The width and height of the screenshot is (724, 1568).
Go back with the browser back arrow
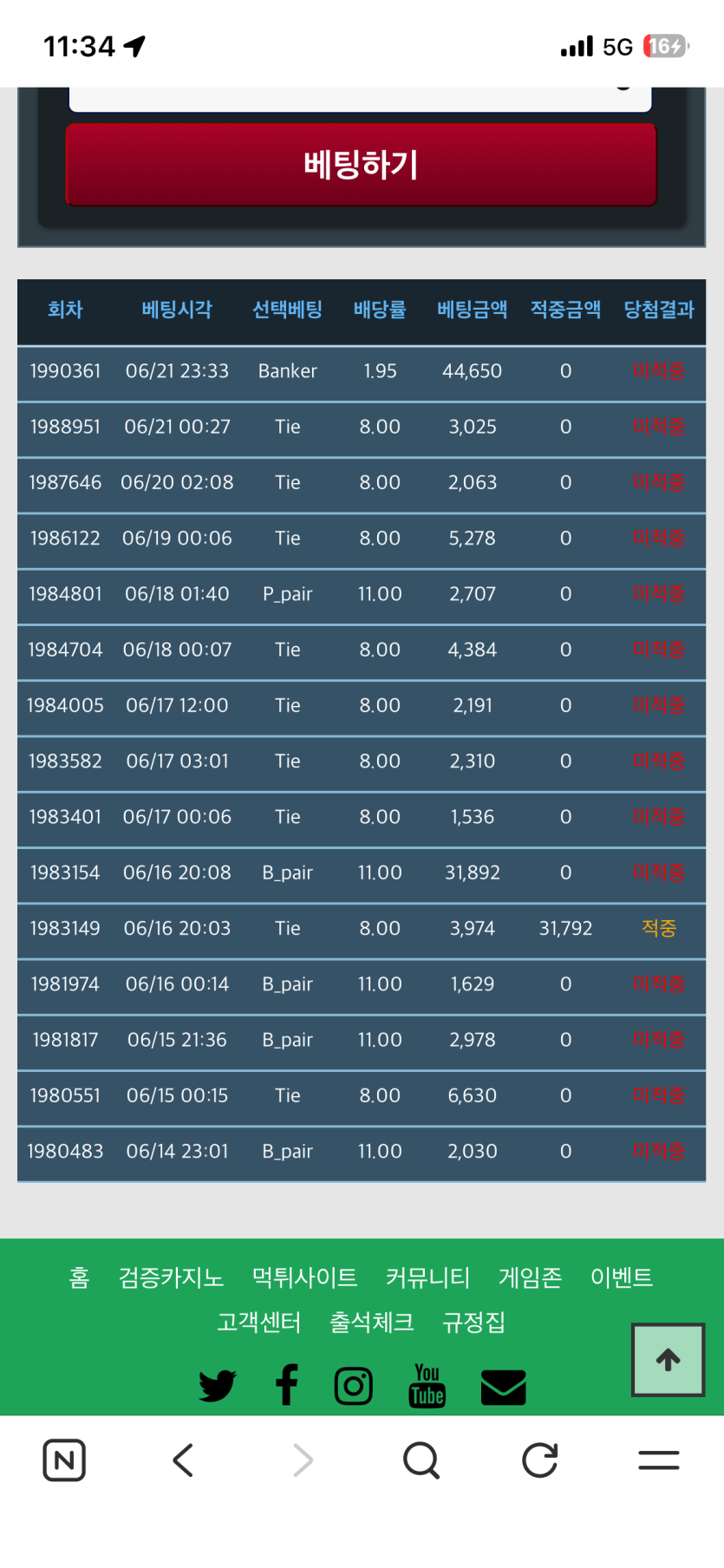(x=183, y=1460)
